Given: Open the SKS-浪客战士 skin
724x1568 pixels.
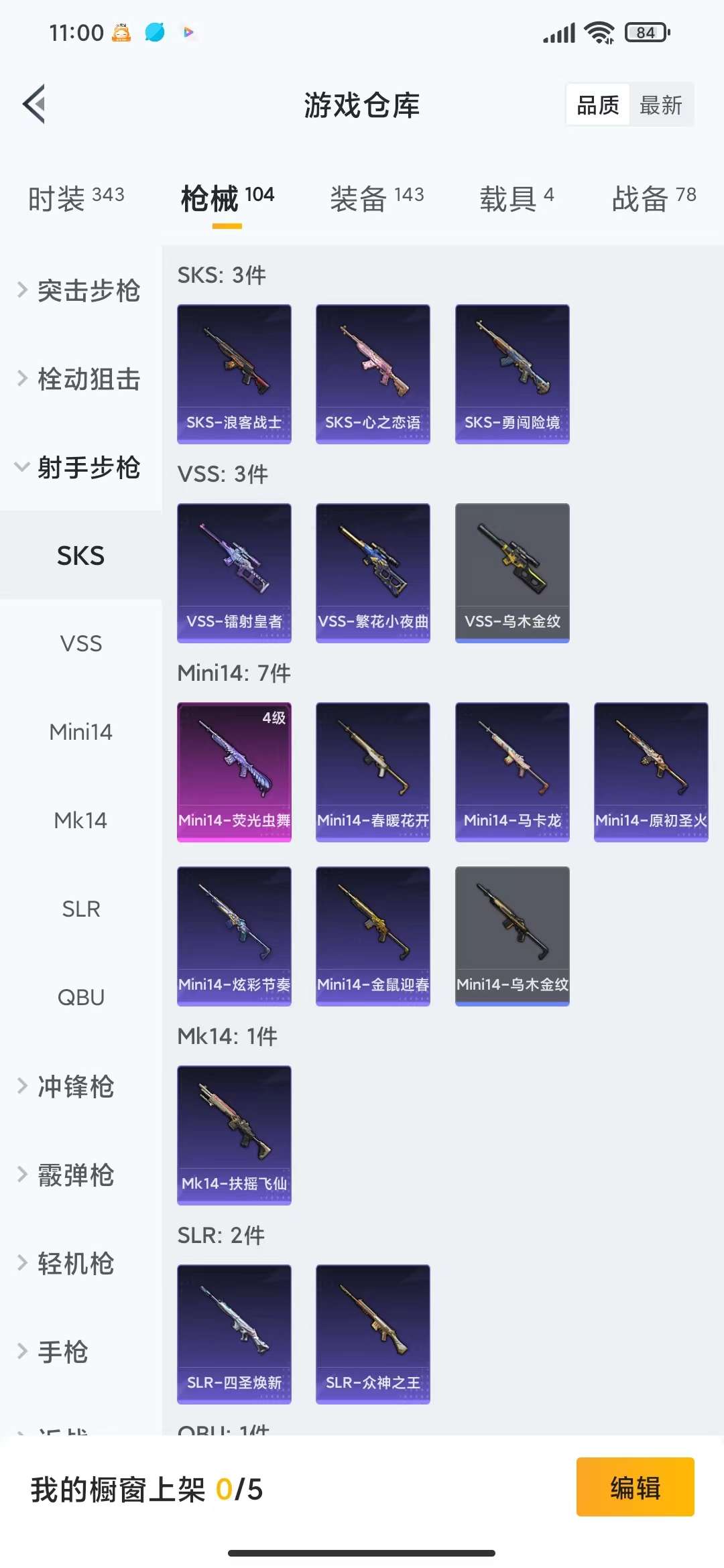Looking at the screenshot, I should (x=234, y=373).
